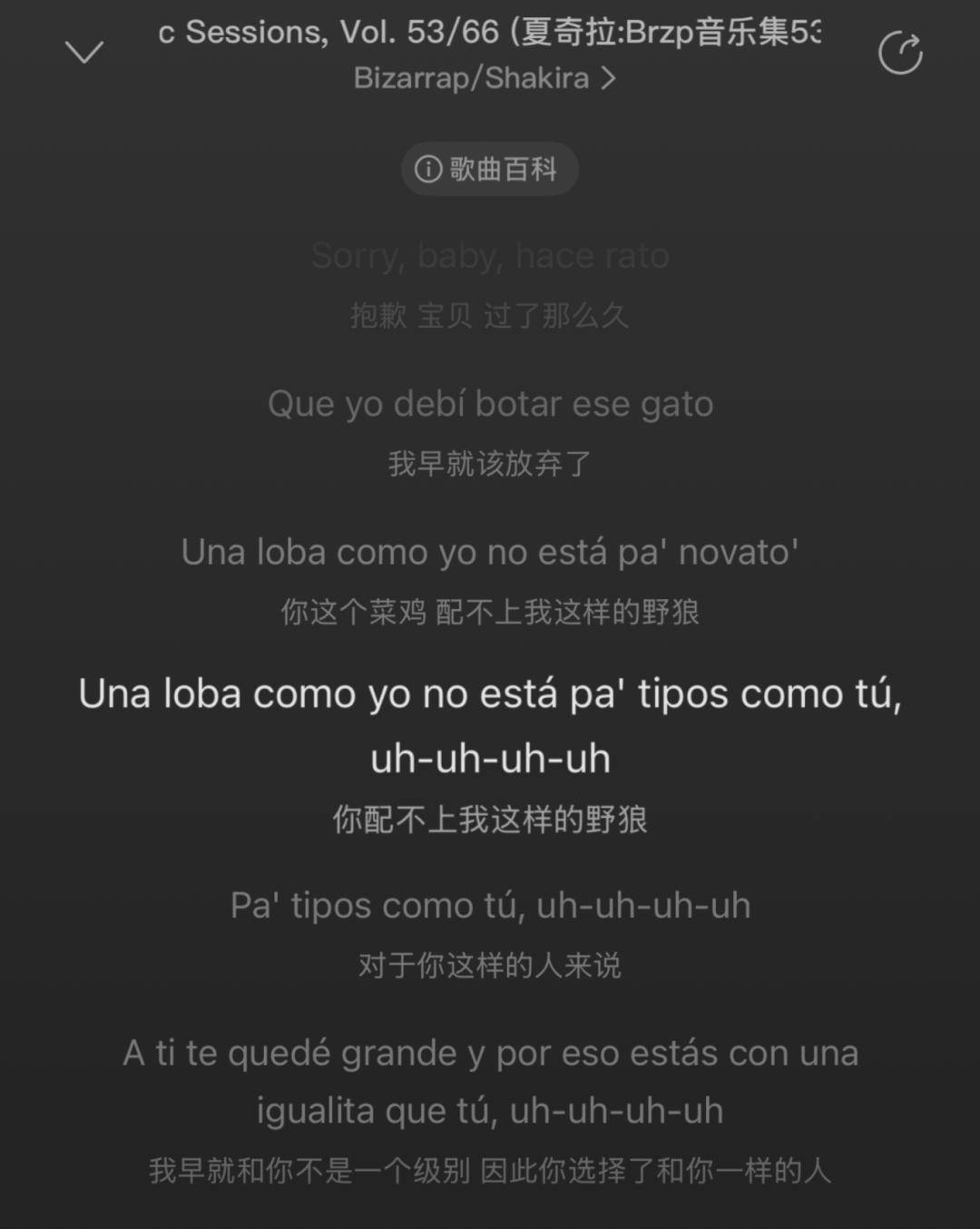This screenshot has width=980, height=1229.
Task: Collapse the player with the down arrow
Action: [84, 52]
